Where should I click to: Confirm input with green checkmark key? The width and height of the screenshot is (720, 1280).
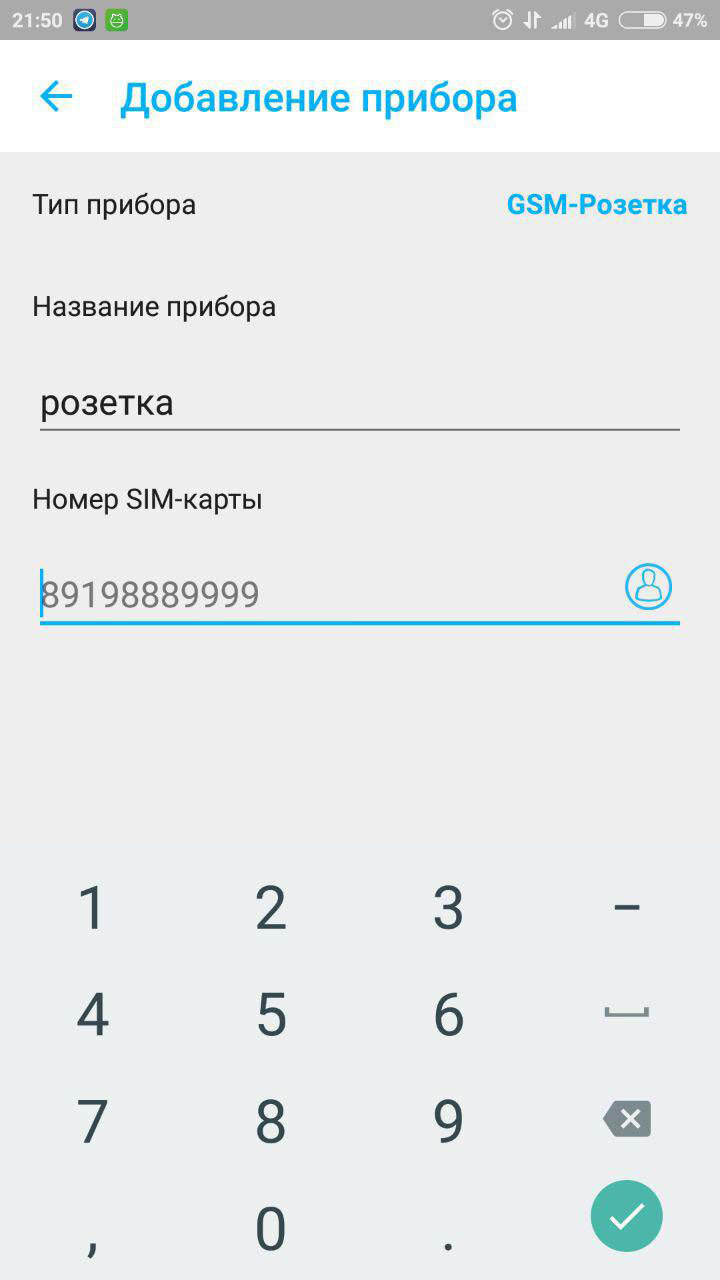coord(626,1216)
